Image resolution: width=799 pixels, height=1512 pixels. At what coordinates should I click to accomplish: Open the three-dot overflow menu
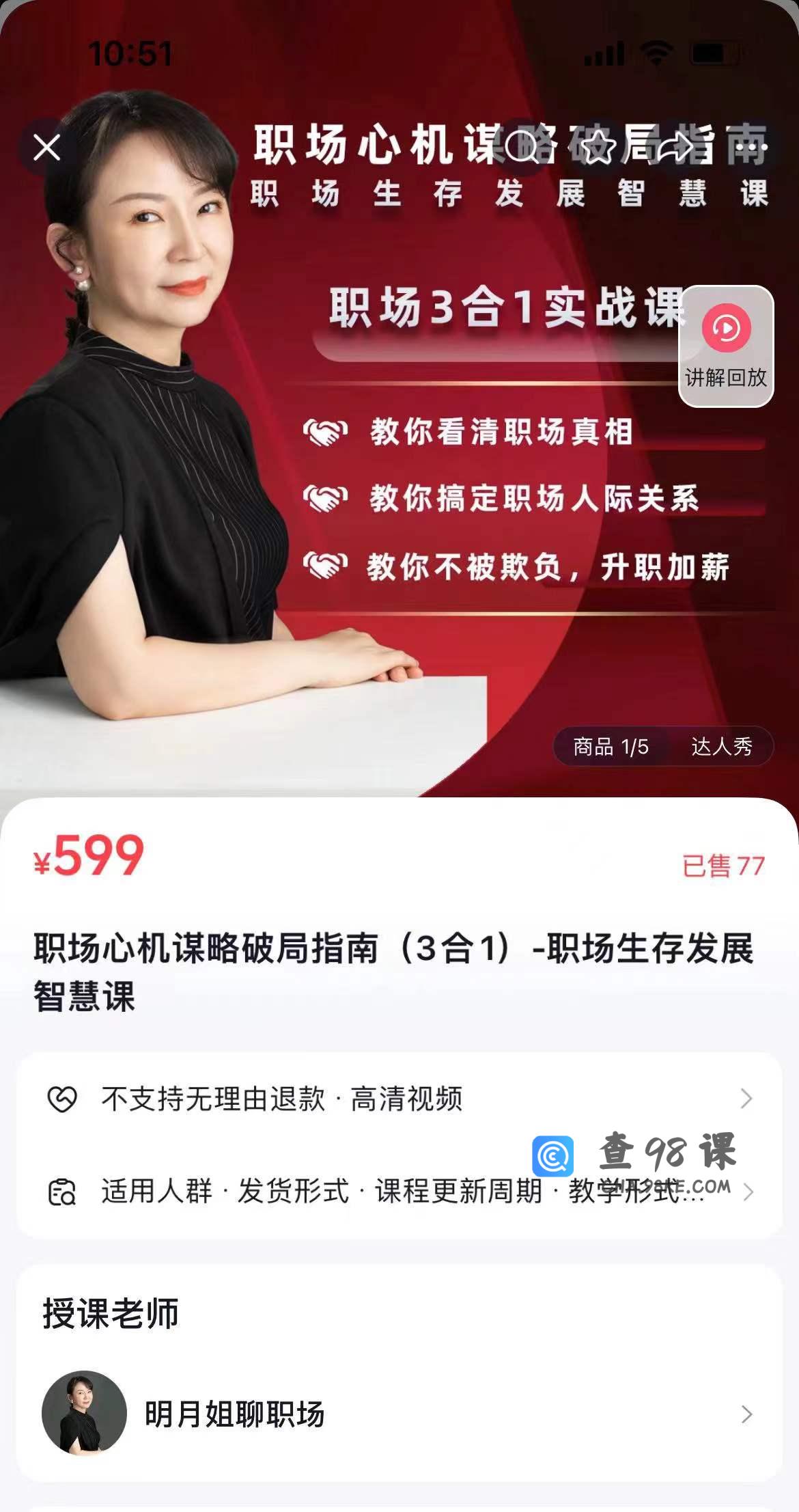click(x=750, y=147)
